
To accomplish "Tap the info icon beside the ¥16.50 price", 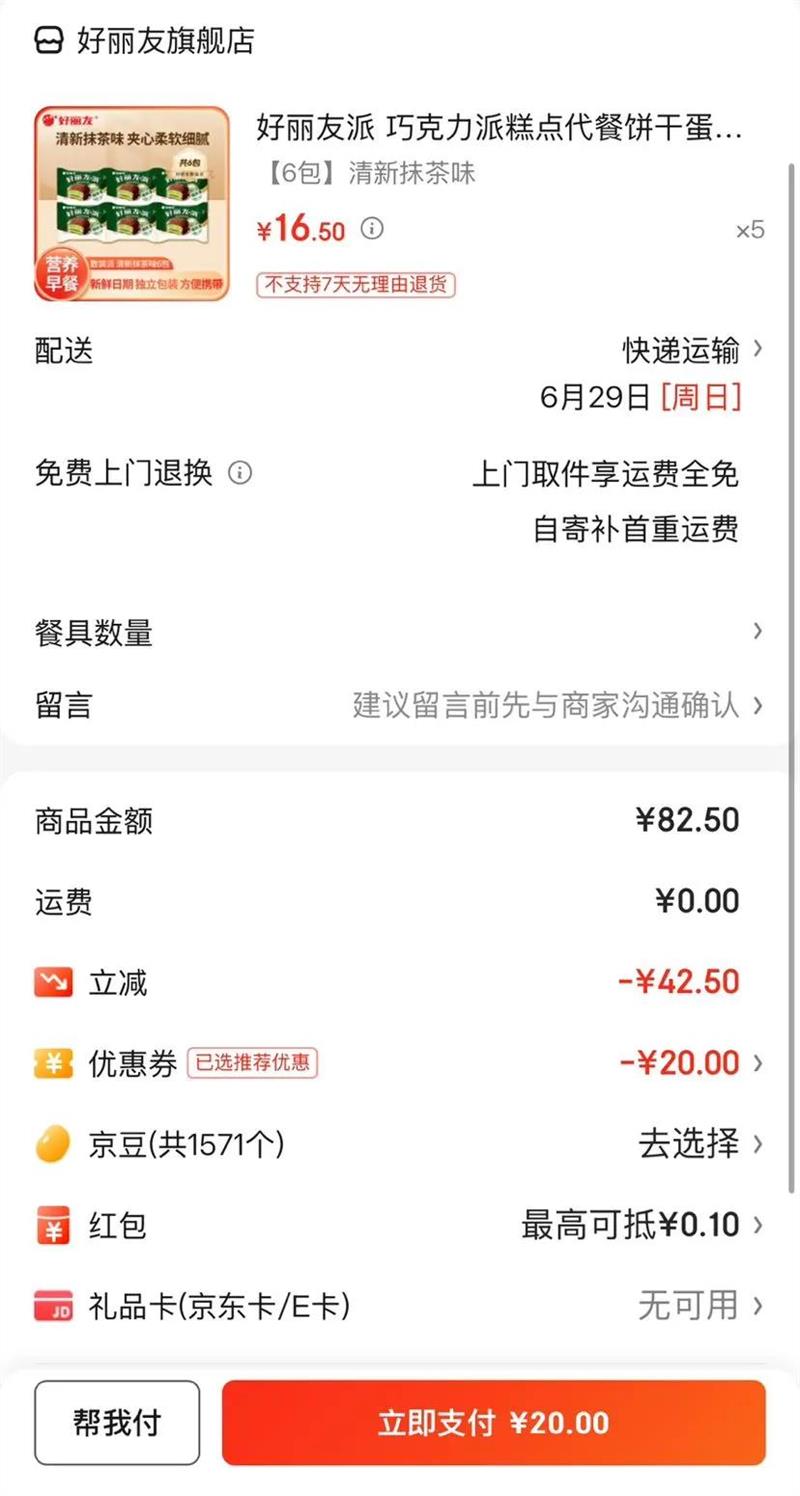I will (x=372, y=229).
